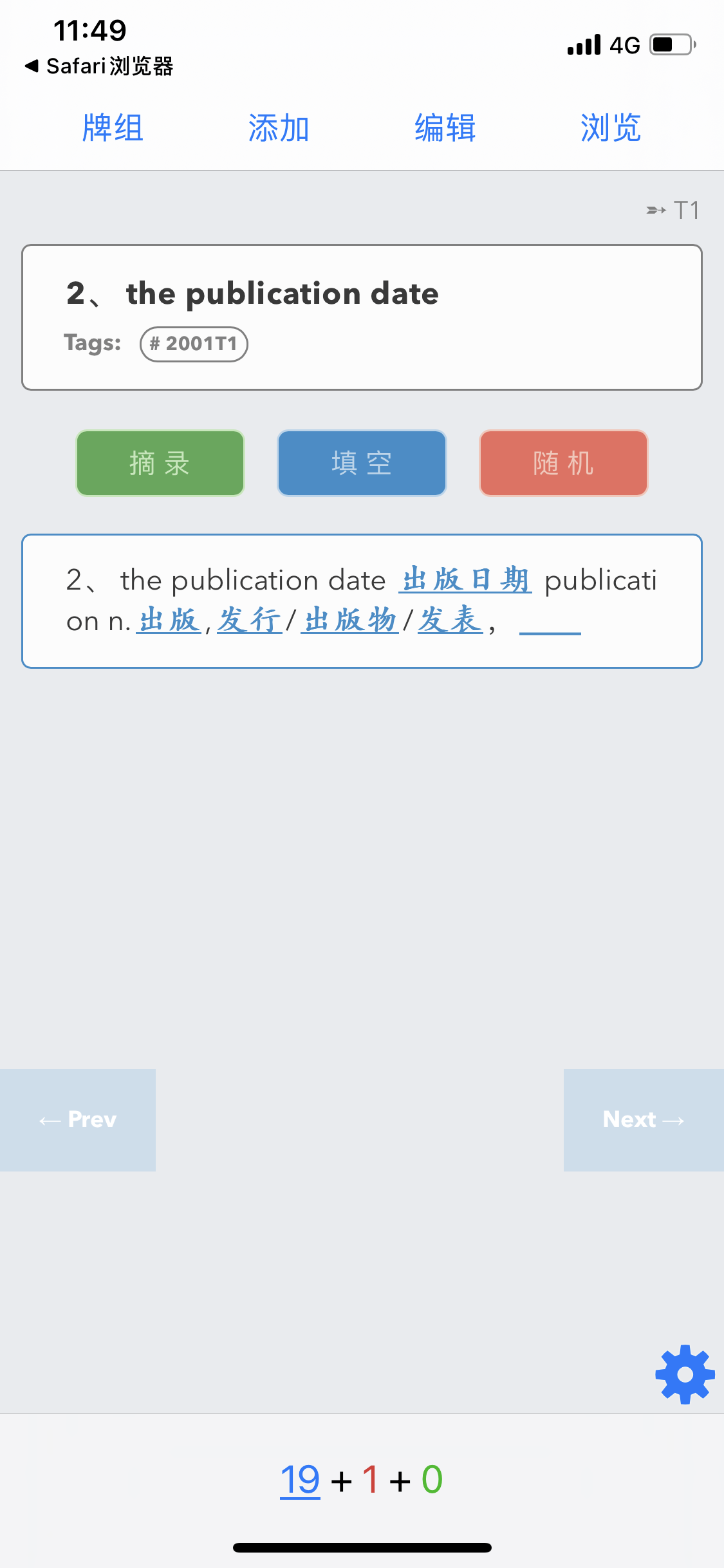Tap the green 摘录 button
The width and height of the screenshot is (724, 1568).
[x=160, y=463]
